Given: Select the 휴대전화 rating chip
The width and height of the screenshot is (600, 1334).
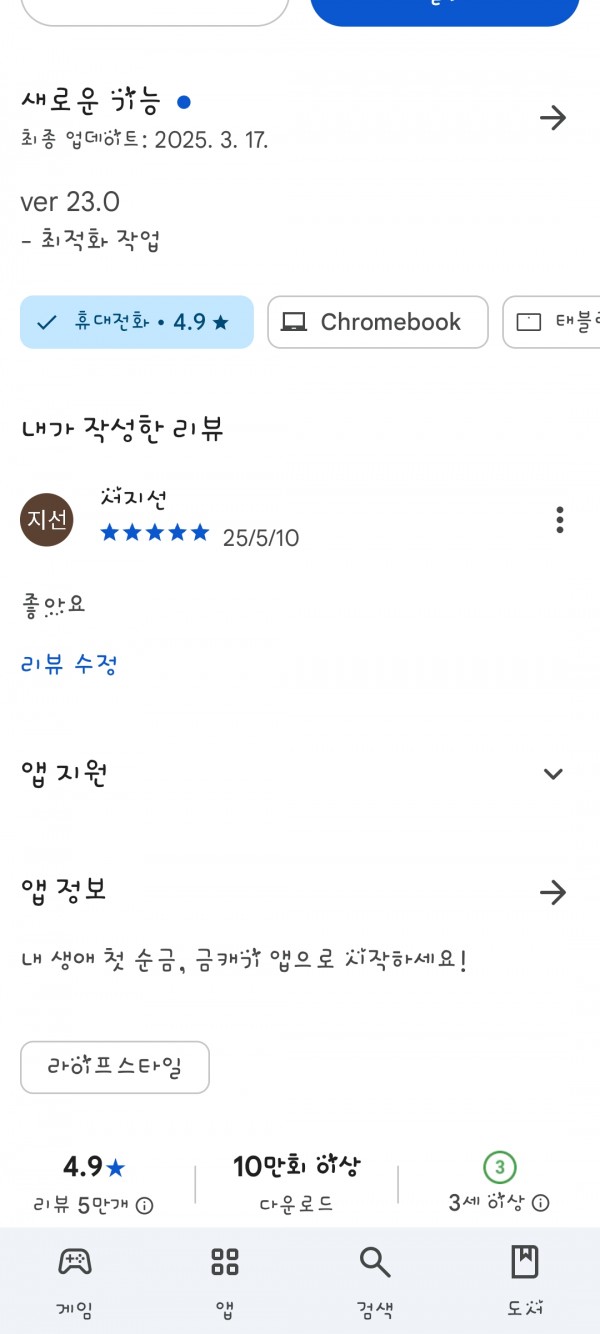Looking at the screenshot, I should [x=137, y=322].
